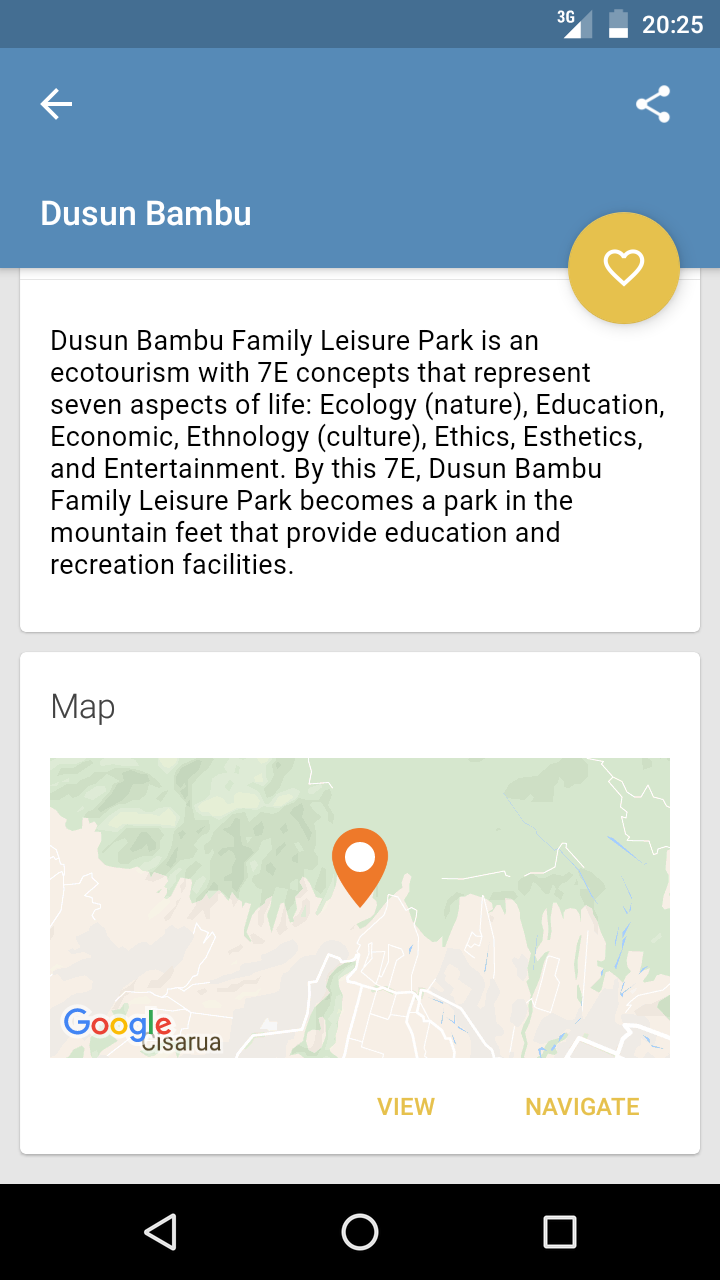Add Dusun Bambu to favorites
Viewport: 720px width, 1280px height.
[x=623, y=268]
